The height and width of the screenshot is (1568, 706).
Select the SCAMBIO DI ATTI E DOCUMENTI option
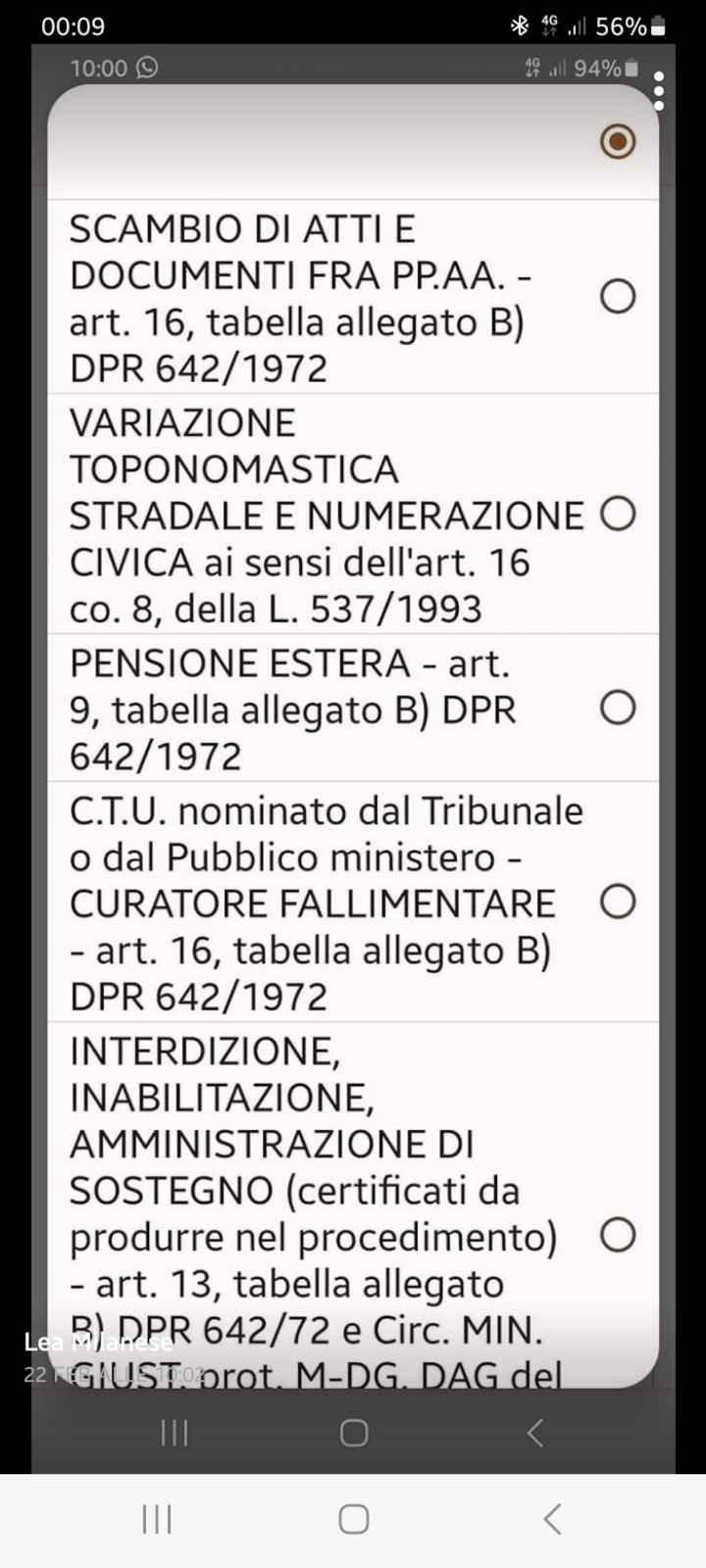click(619, 296)
